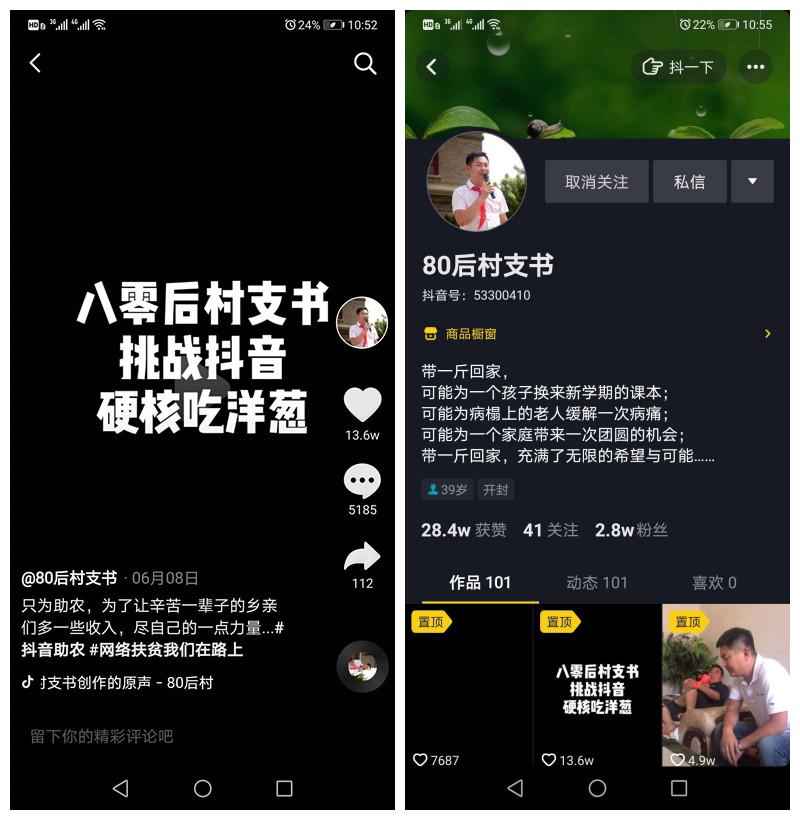This screenshot has height=820, width=800.
Task: Share the video via arrow icon
Action: pyautogui.click(x=362, y=557)
